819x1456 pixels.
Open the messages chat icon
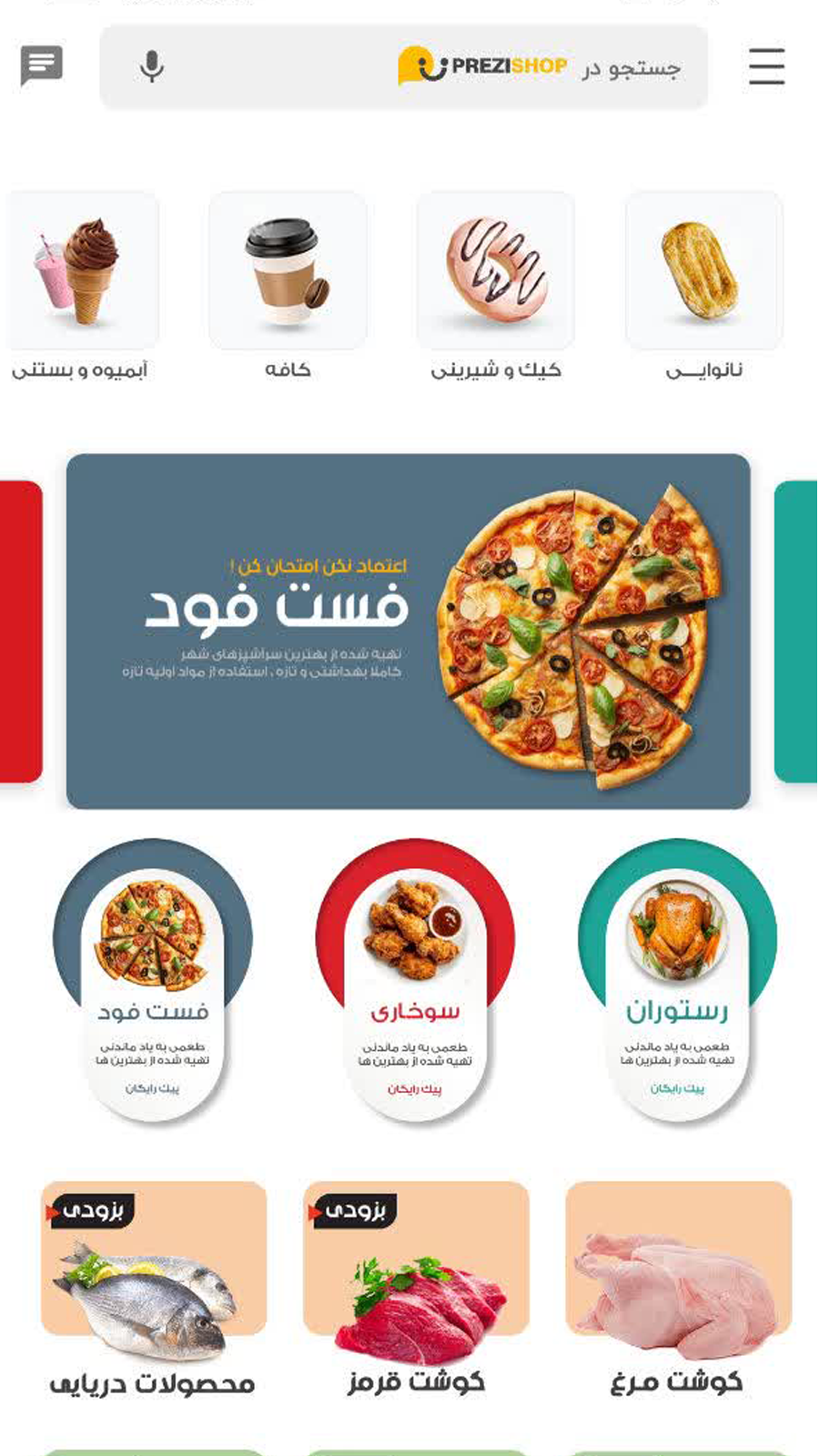pos(42,66)
